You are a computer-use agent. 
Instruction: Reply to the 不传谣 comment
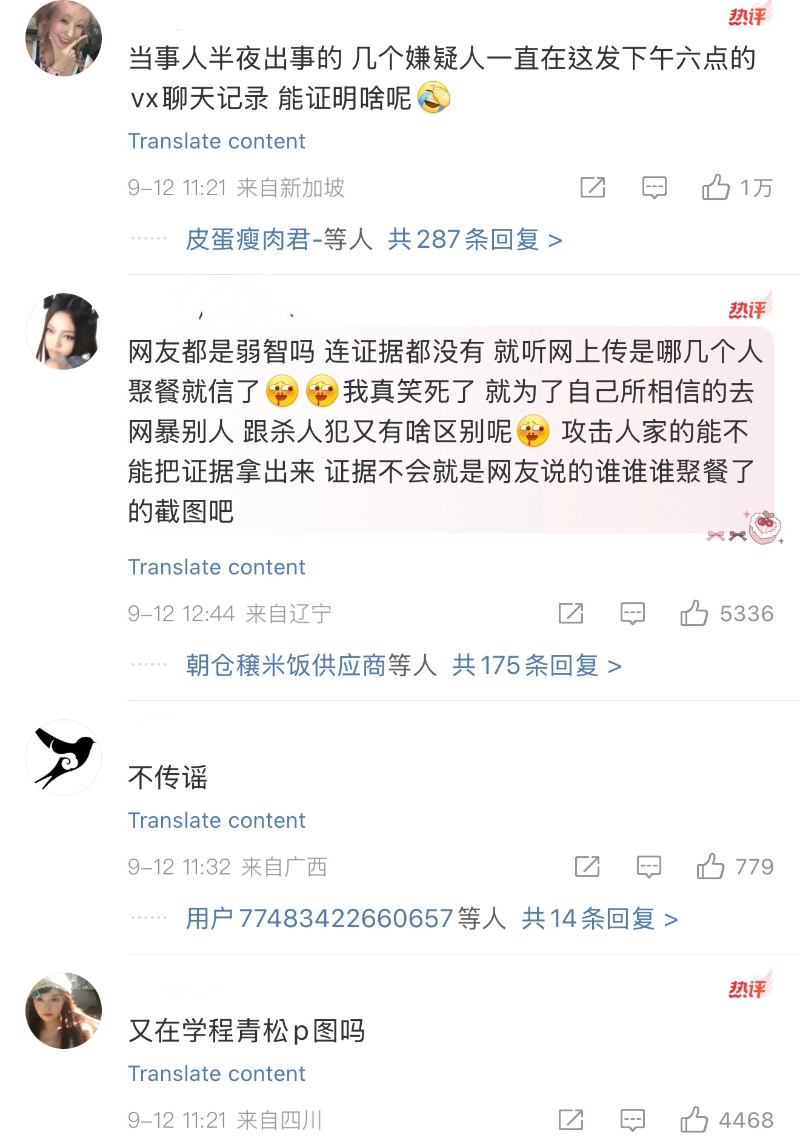tap(649, 866)
